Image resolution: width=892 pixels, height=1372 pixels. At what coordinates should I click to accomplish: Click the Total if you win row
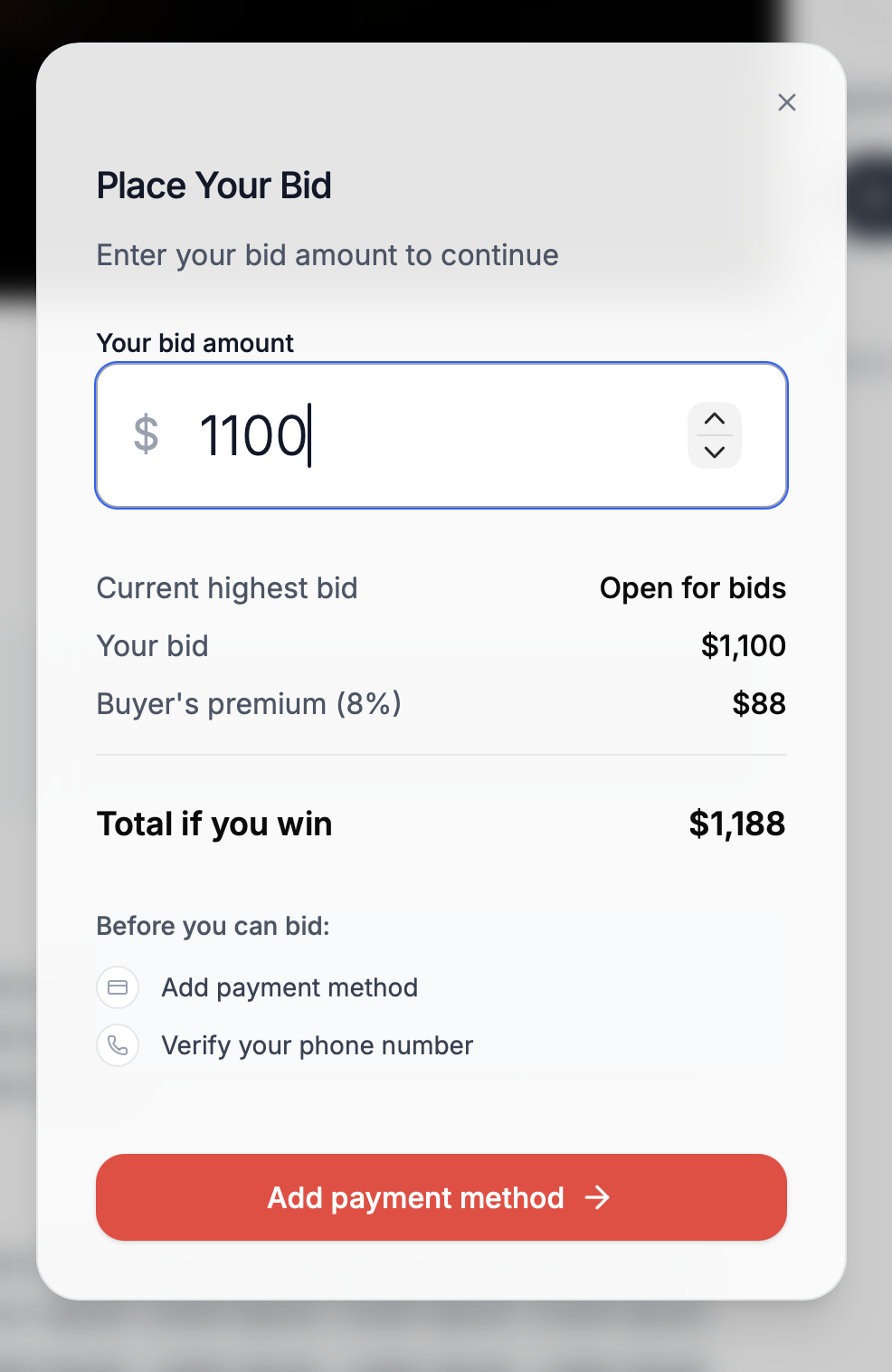click(441, 824)
